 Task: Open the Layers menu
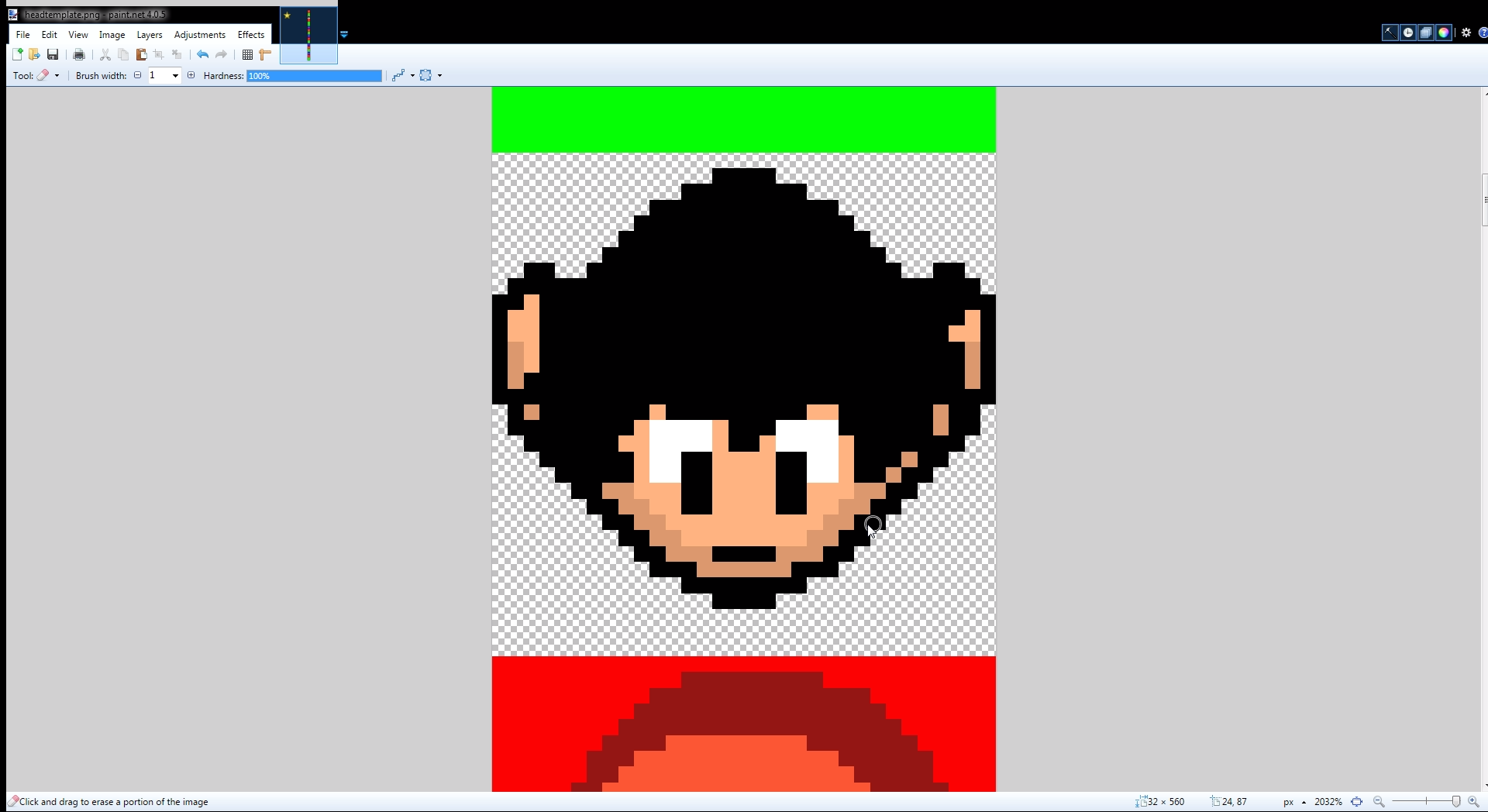(x=149, y=35)
